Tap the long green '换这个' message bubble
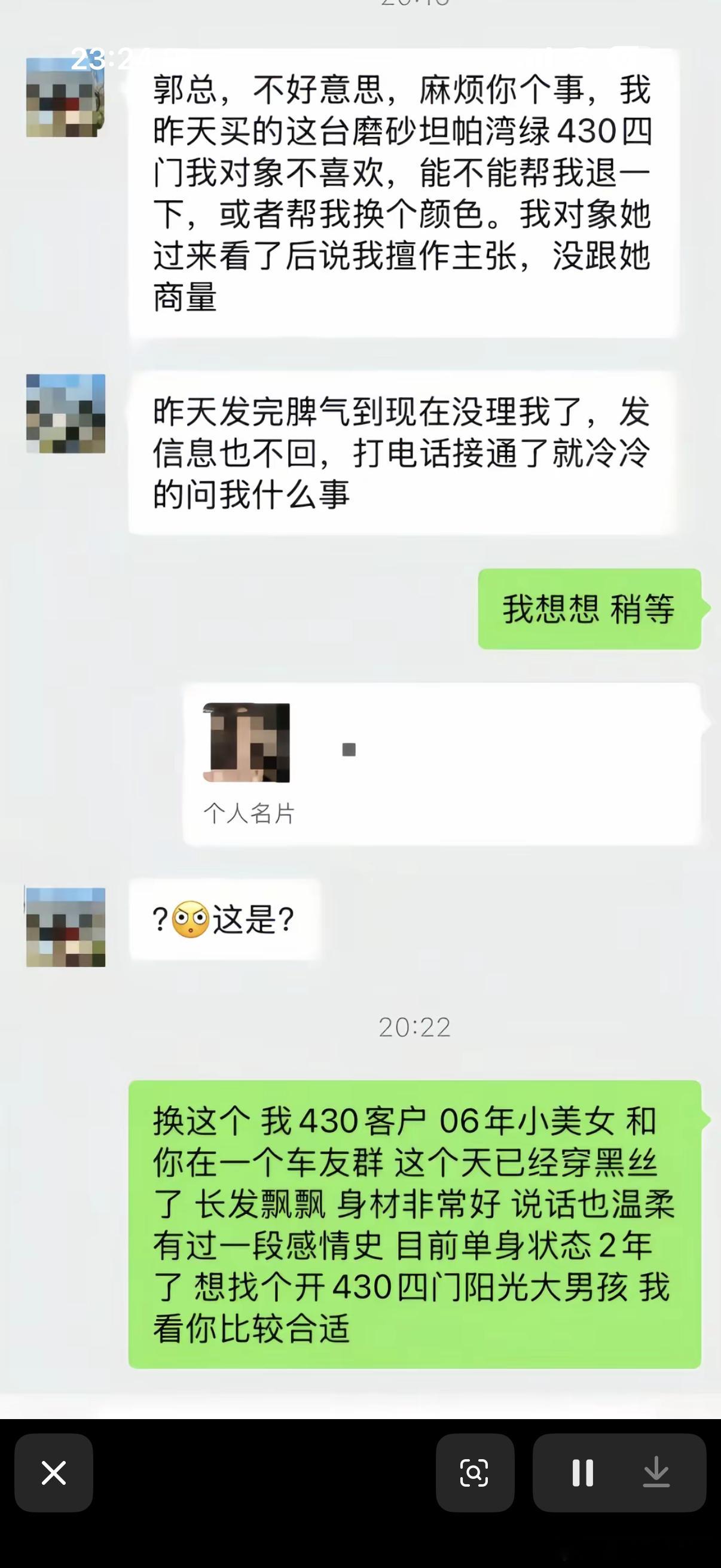The height and width of the screenshot is (1568, 721). point(420,1224)
